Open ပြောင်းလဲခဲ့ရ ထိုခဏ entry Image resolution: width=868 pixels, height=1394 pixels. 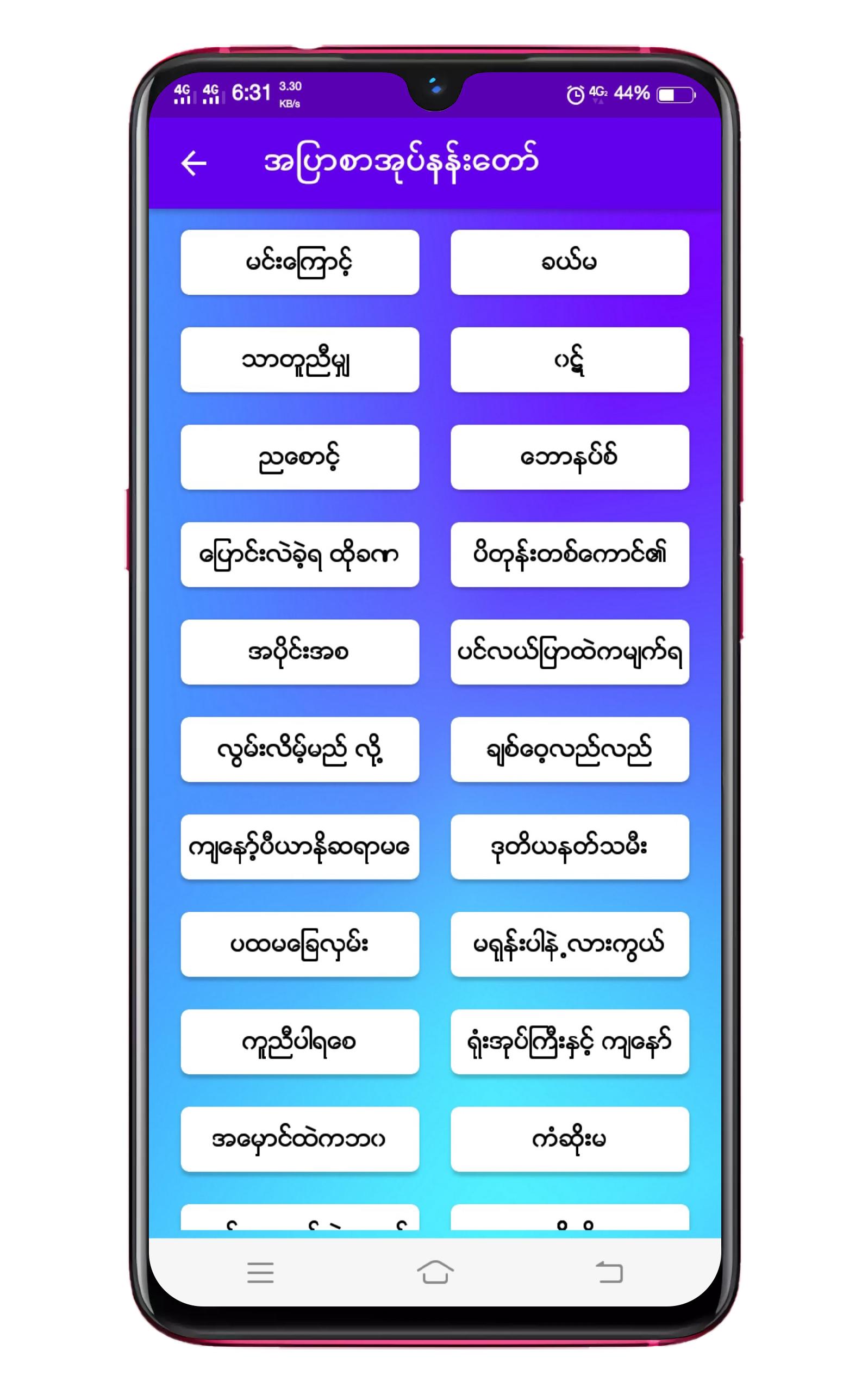[x=299, y=555]
